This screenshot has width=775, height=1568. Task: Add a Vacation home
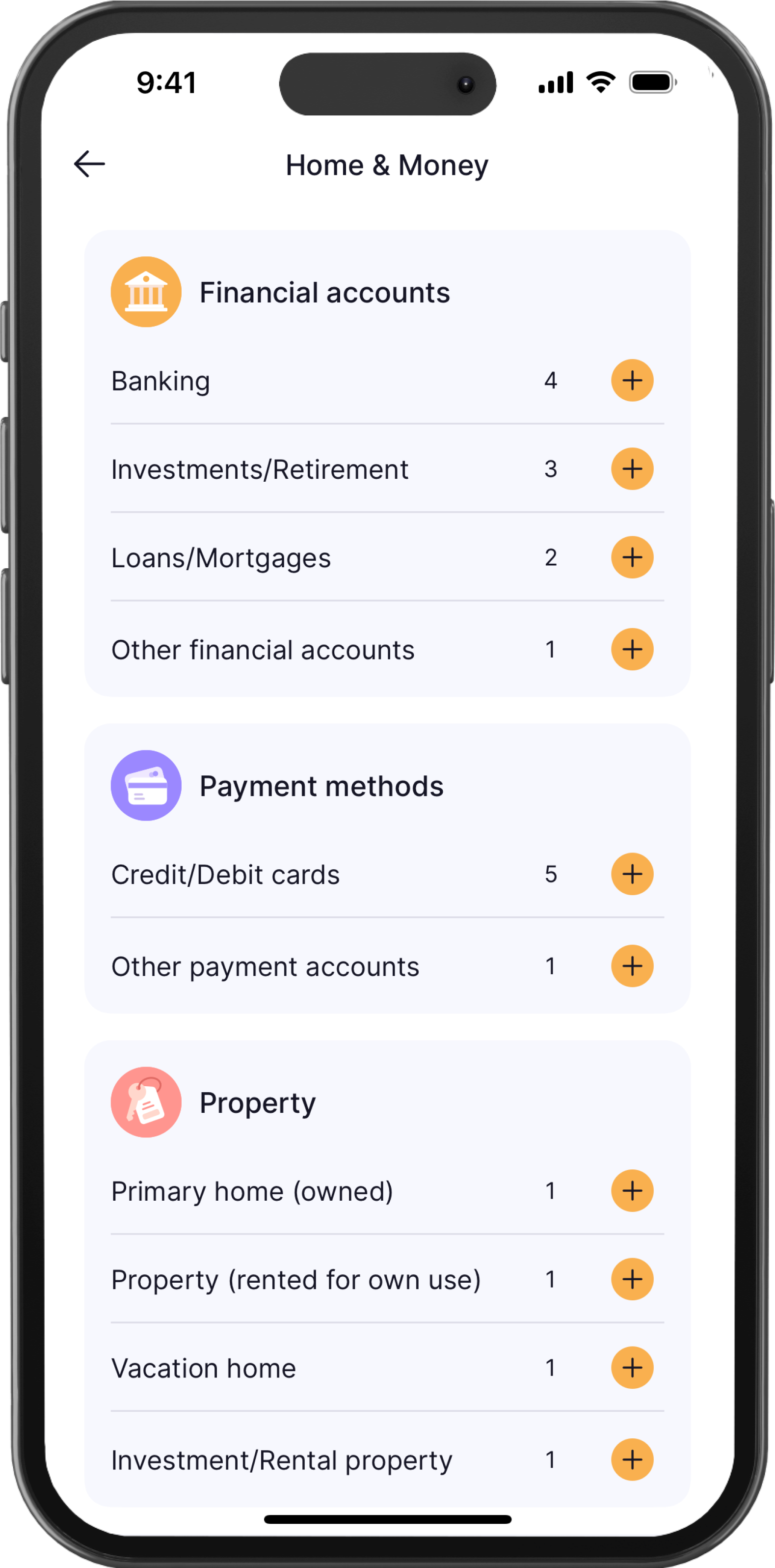(632, 1368)
